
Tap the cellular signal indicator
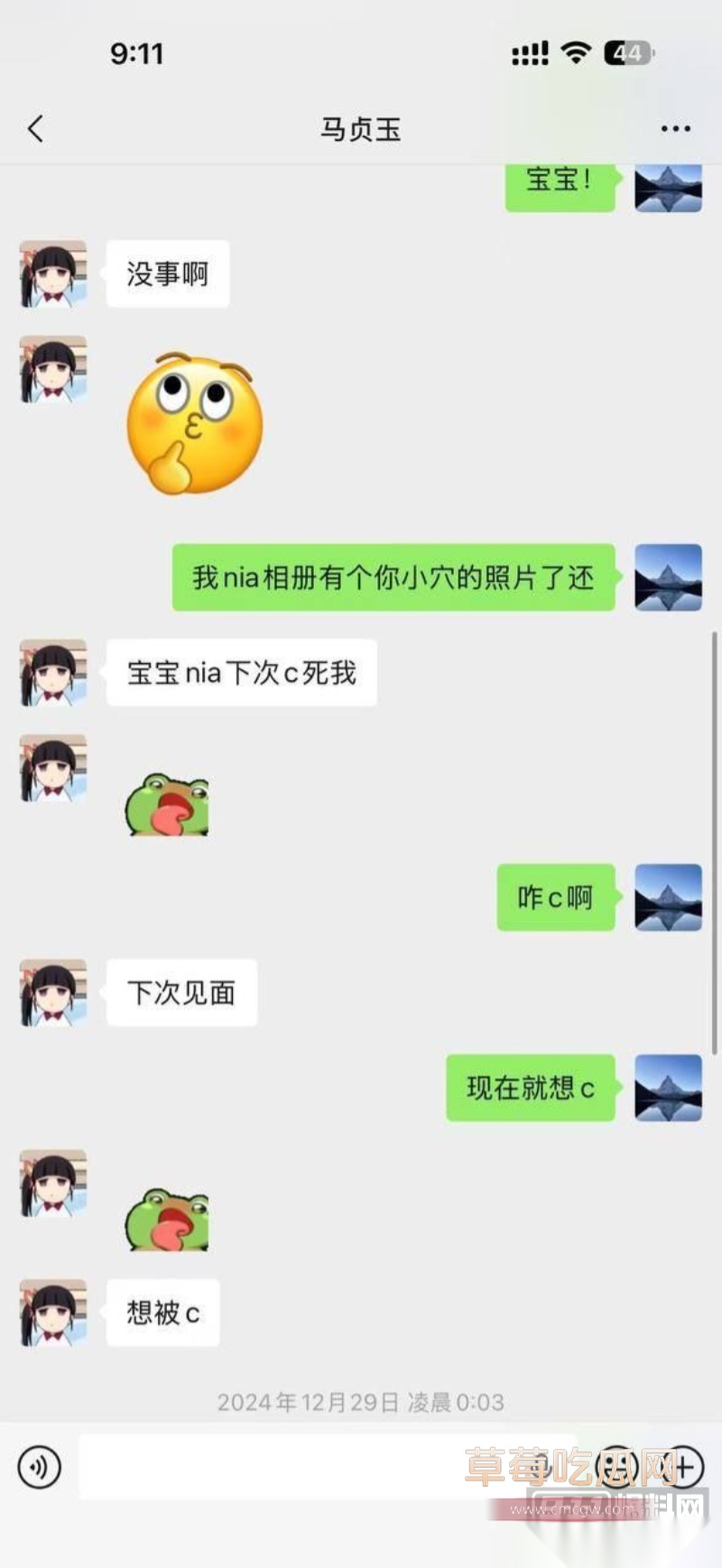click(x=532, y=52)
